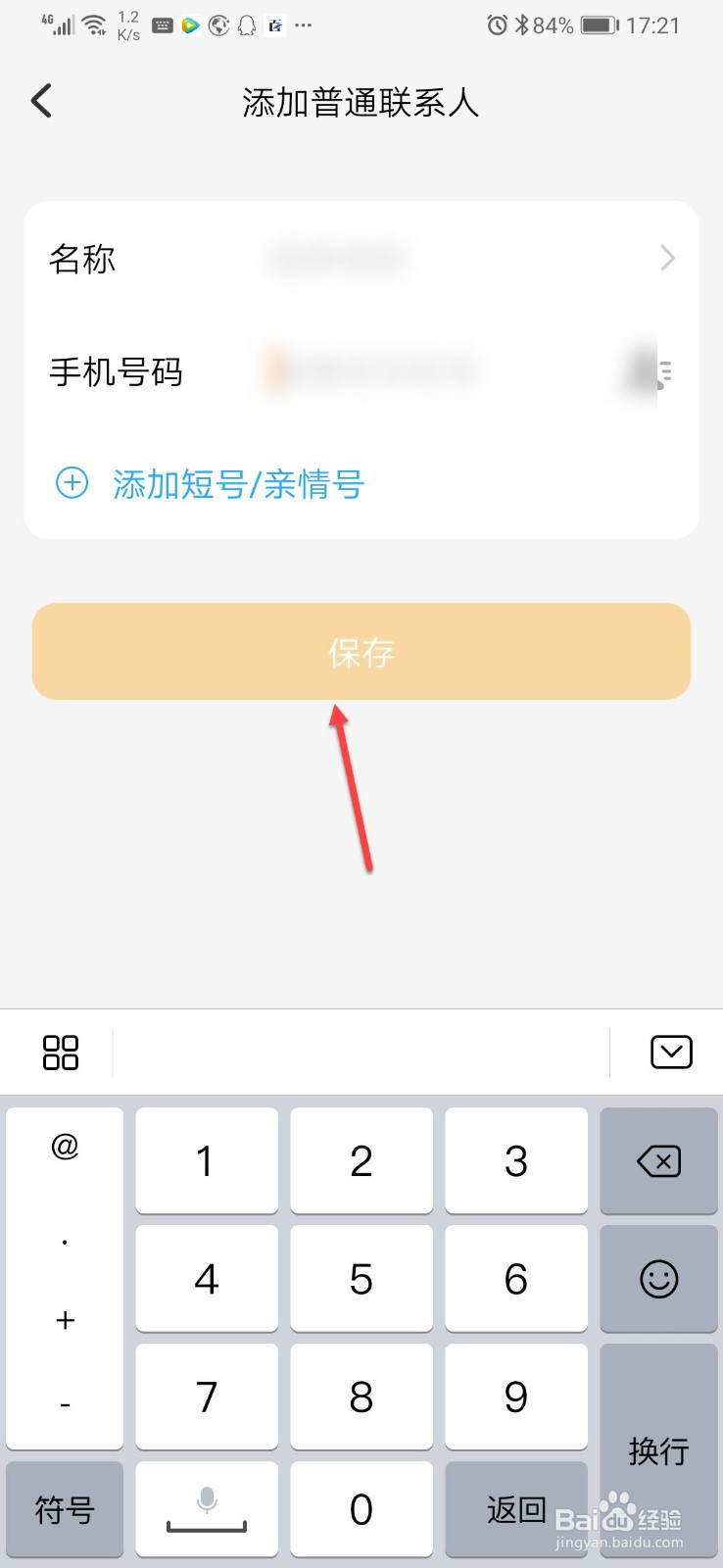Screen dimensions: 723x1568
Task: Open the keyboard layout grid icon
Action: [x=61, y=1051]
